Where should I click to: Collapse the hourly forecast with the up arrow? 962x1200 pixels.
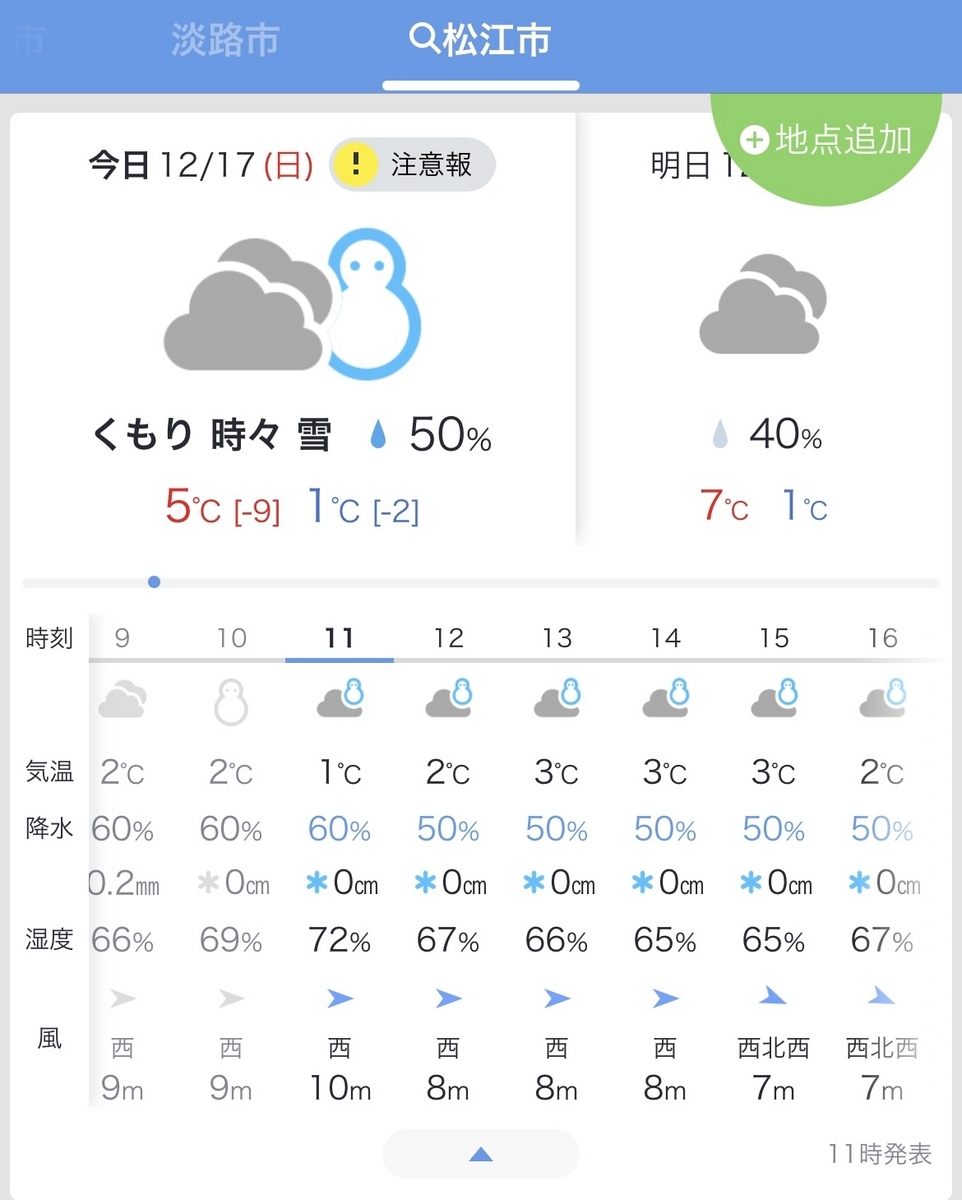coord(481,1154)
